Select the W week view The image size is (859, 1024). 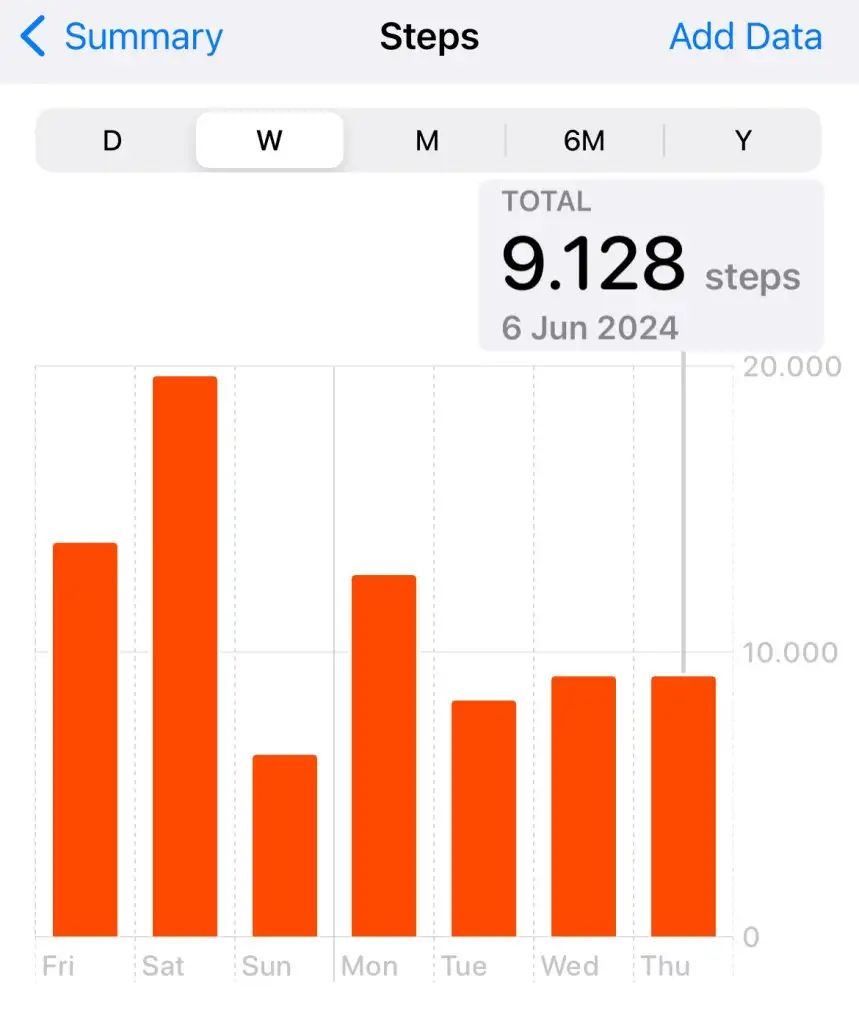click(269, 141)
